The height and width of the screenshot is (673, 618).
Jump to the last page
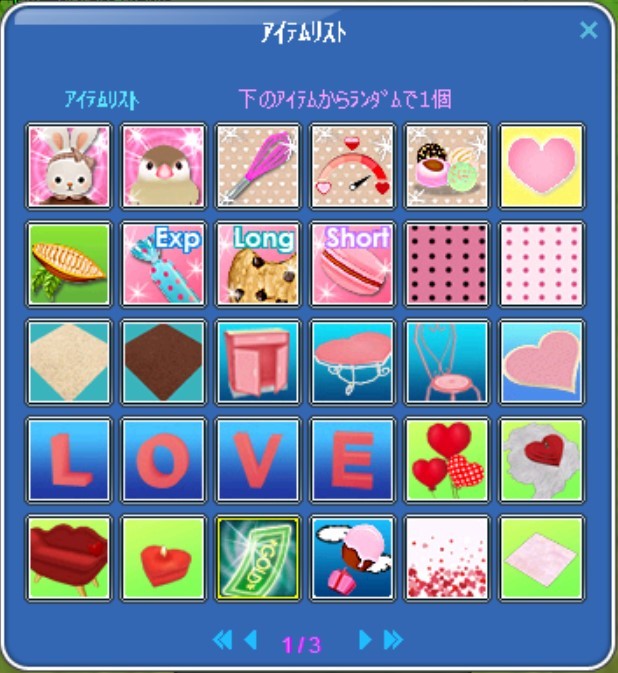(393, 640)
